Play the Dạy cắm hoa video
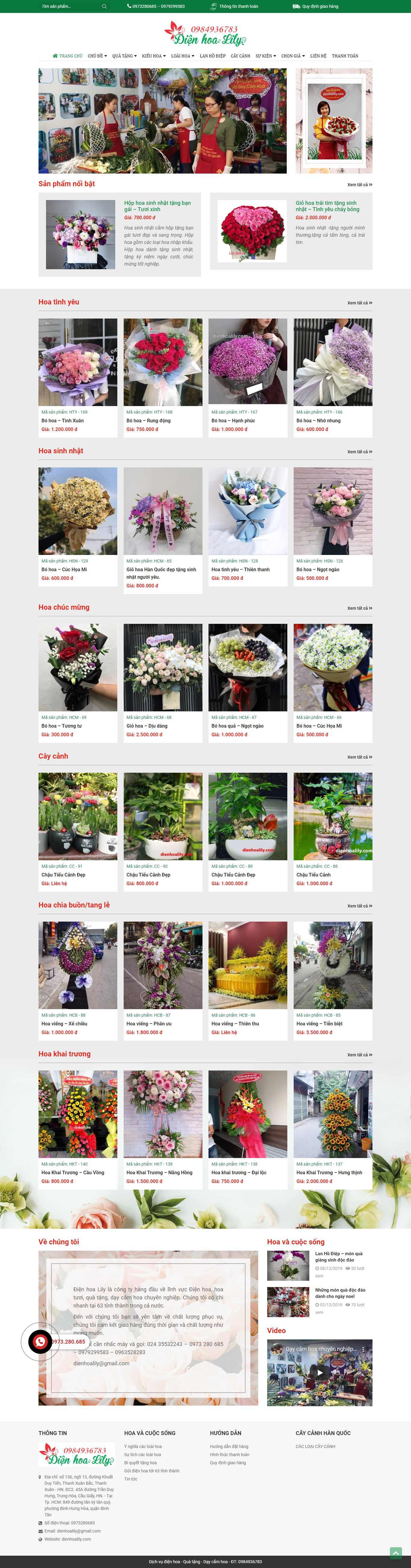The image size is (411, 1568). 320,1372
